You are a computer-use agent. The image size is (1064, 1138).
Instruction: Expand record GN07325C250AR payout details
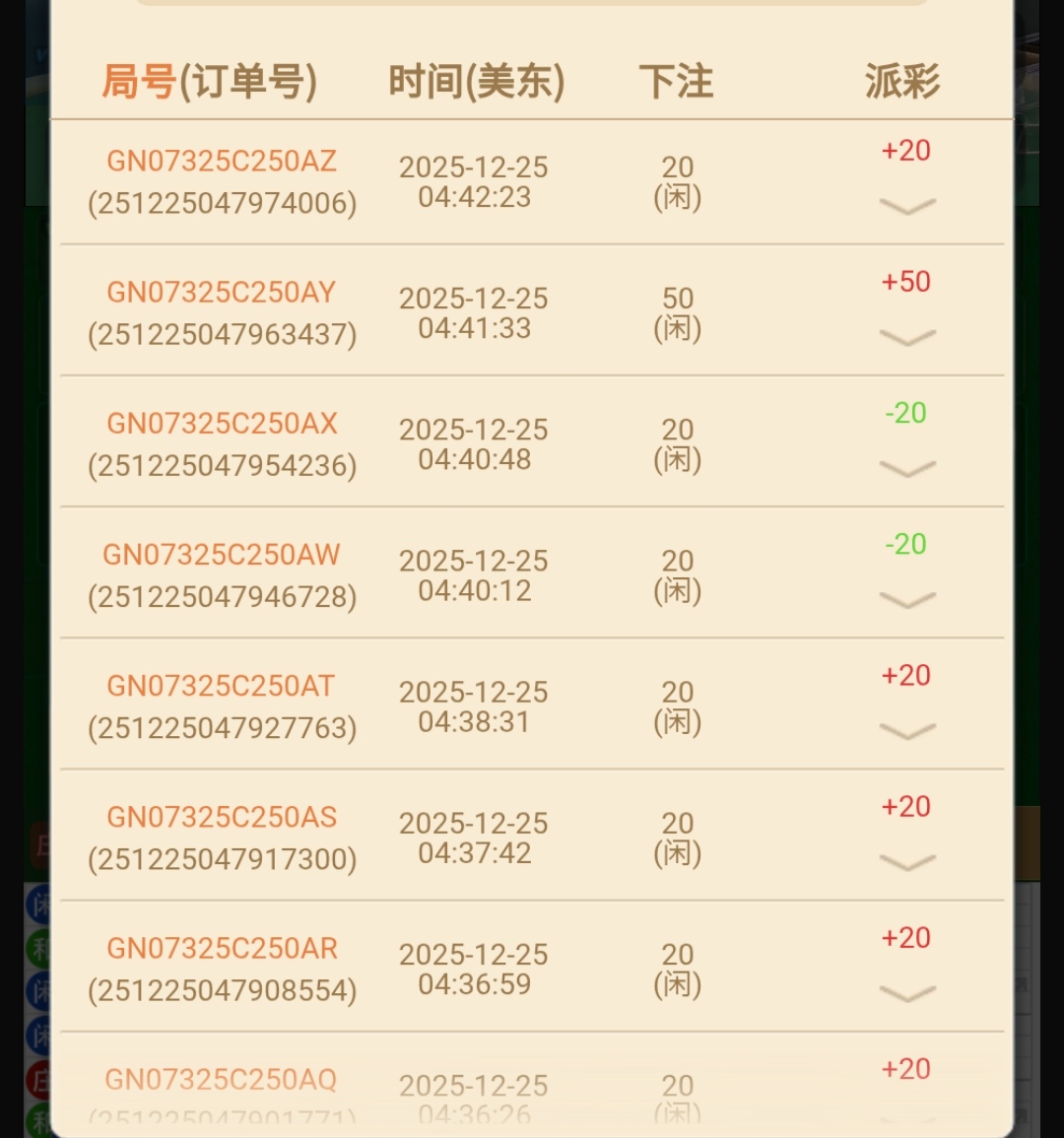pyautogui.click(x=906, y=994)
